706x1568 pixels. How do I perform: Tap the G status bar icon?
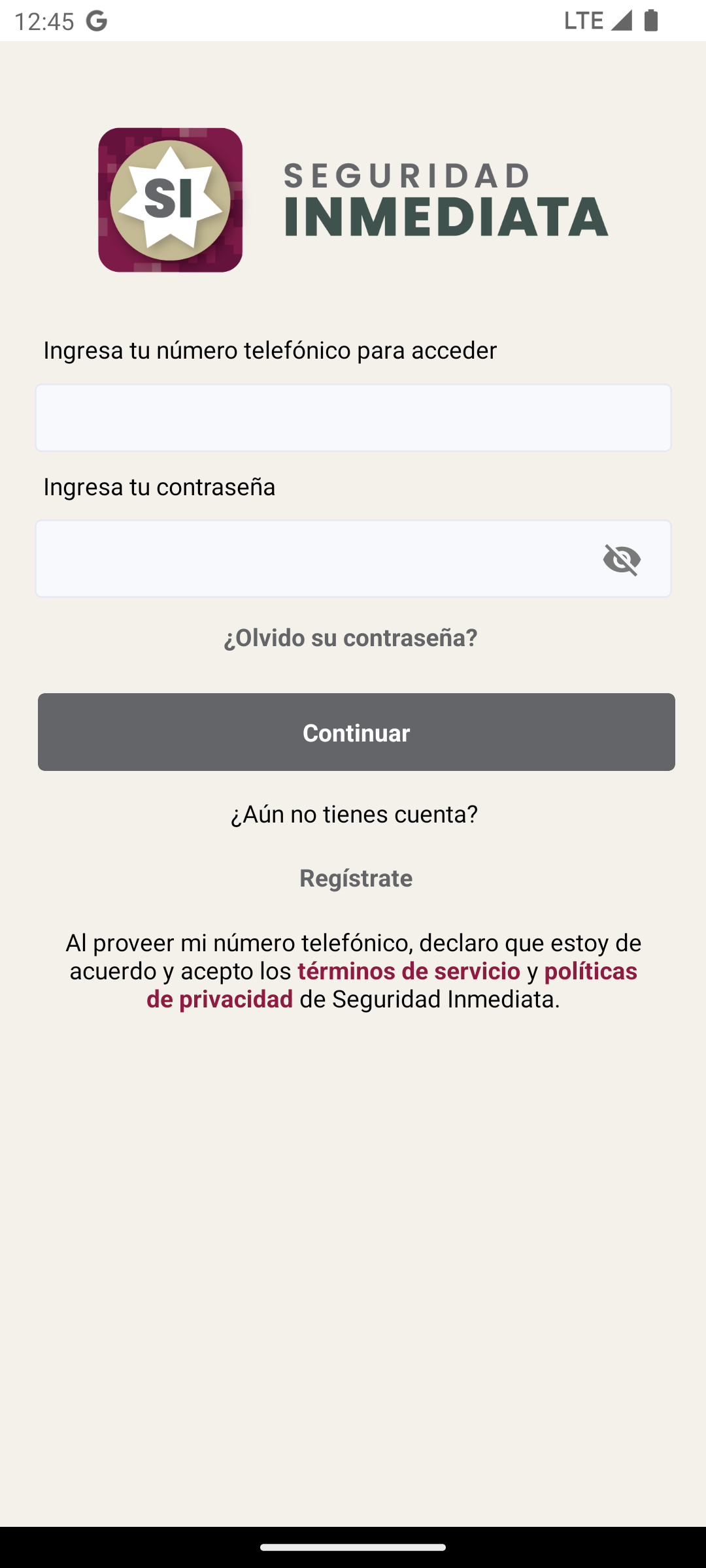pos(97,20)
